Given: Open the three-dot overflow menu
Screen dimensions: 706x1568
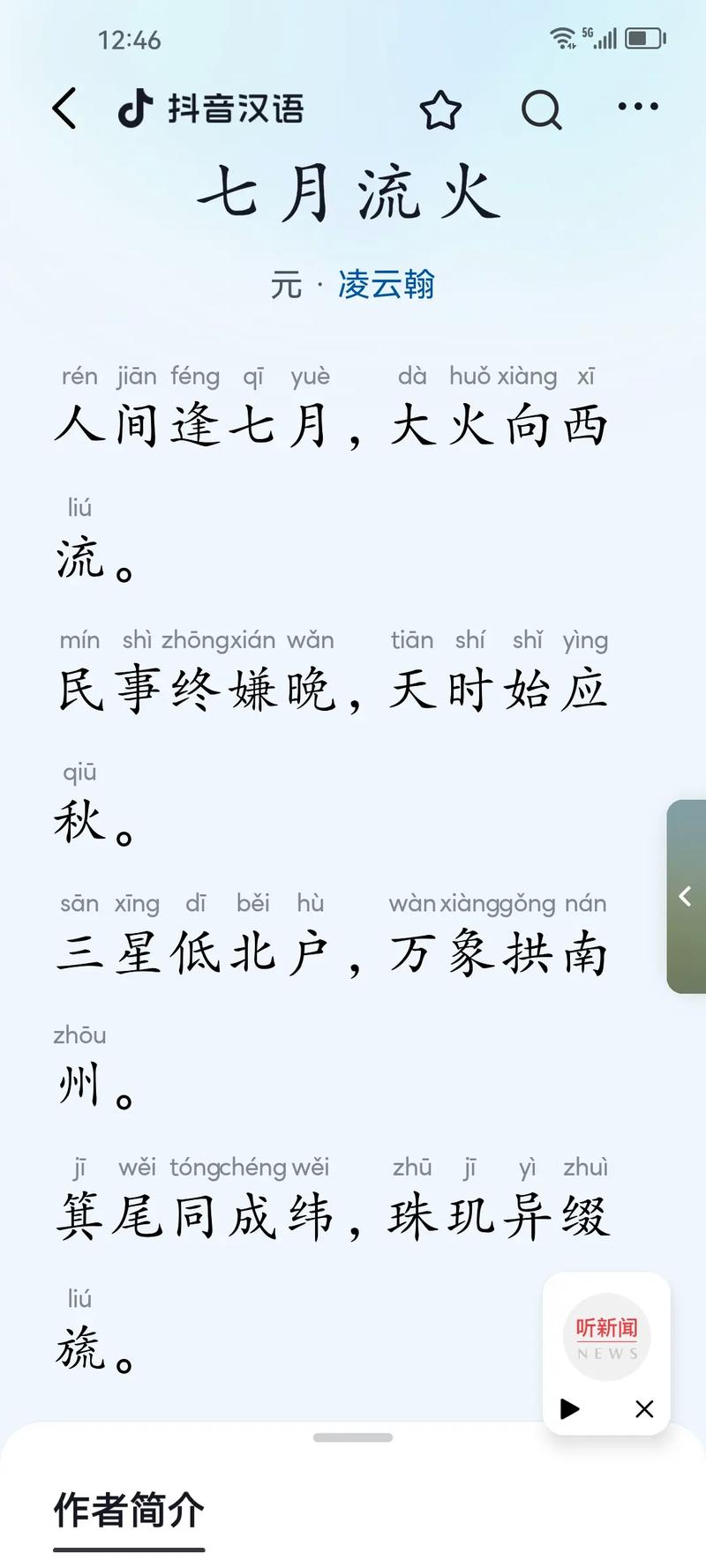Looking at the screenshot, I should coord(638,107).
